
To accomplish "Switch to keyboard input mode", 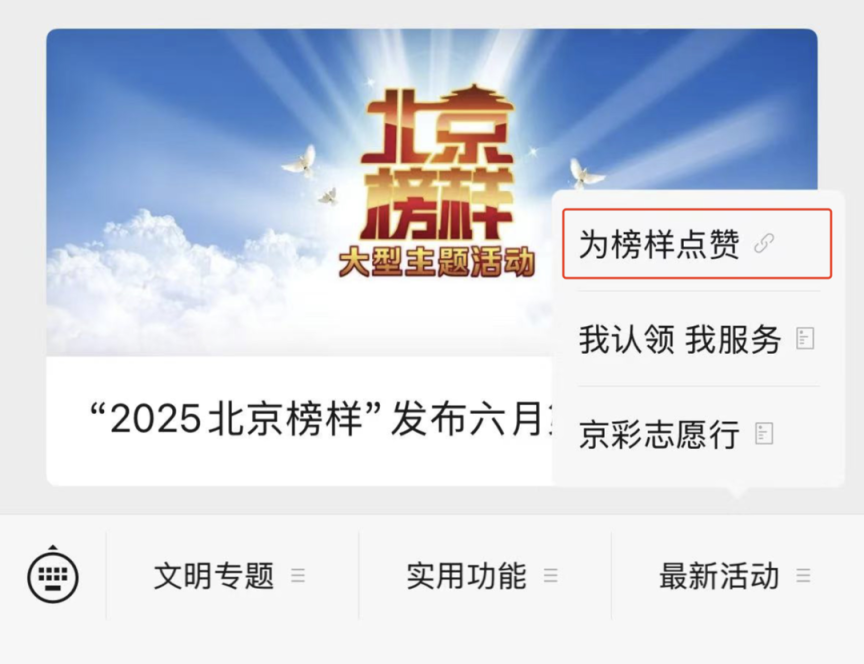I will pos(53,575).
